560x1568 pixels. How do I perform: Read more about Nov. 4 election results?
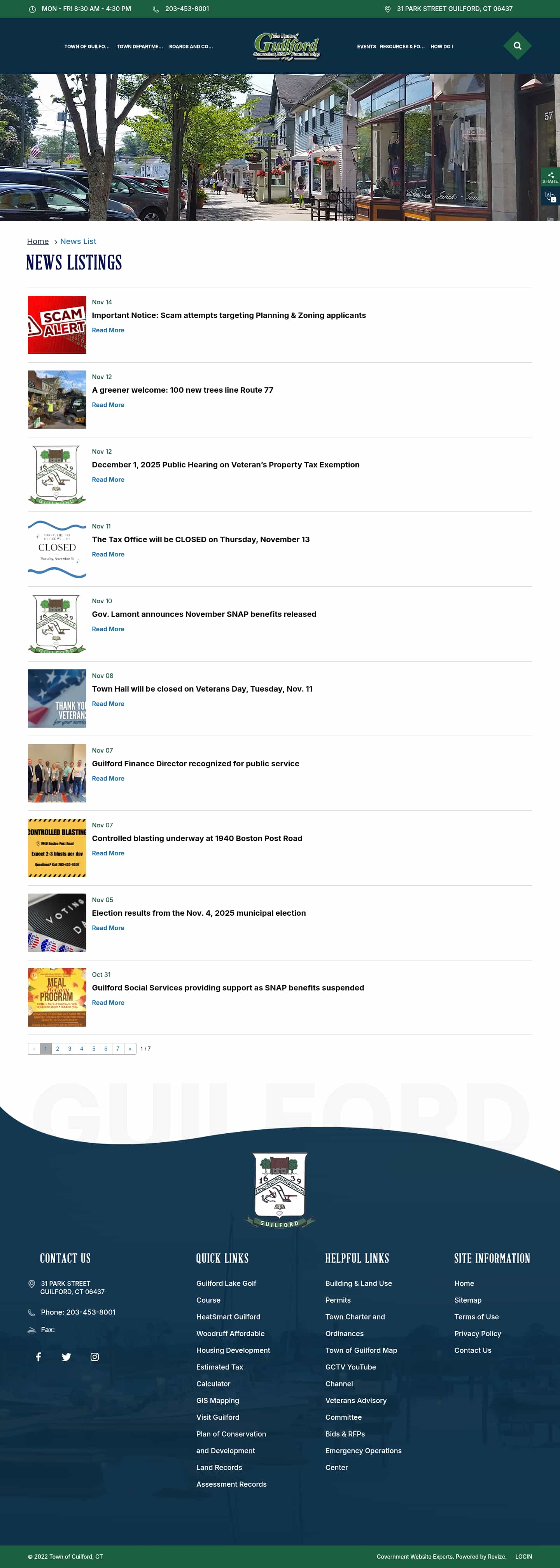[108, 928]
